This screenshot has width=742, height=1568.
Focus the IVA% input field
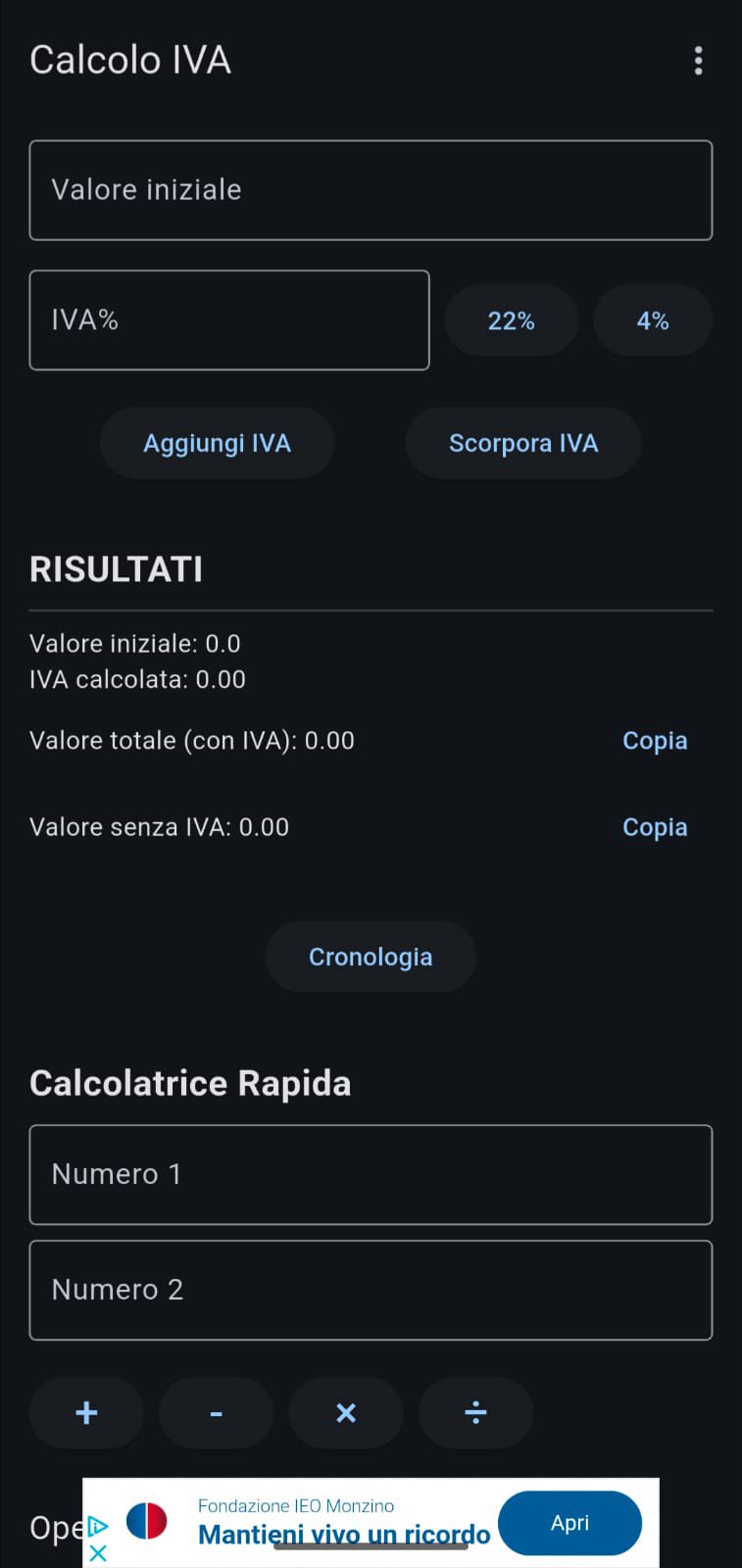[228, 319]
